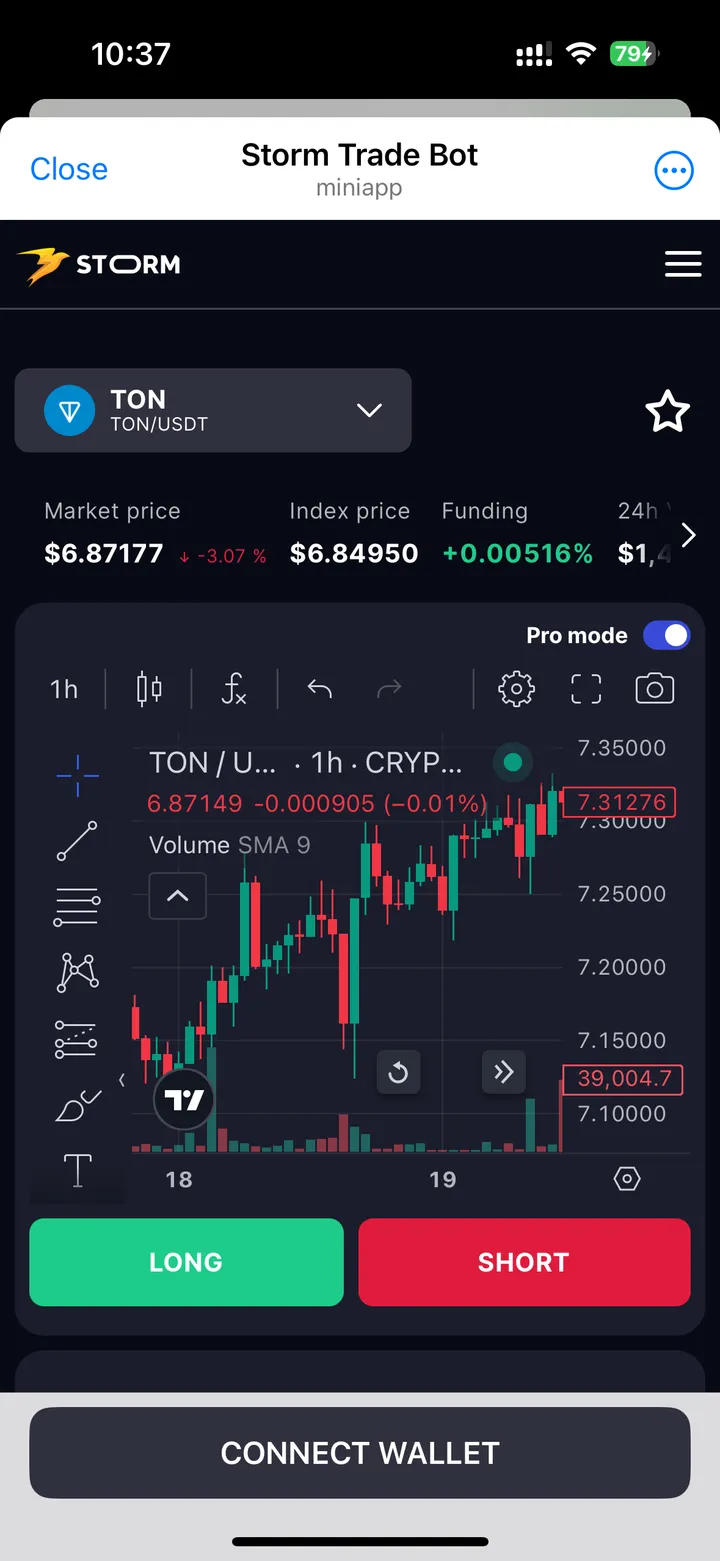
Task: Select the brush drawing tool
Action: 76,1105
